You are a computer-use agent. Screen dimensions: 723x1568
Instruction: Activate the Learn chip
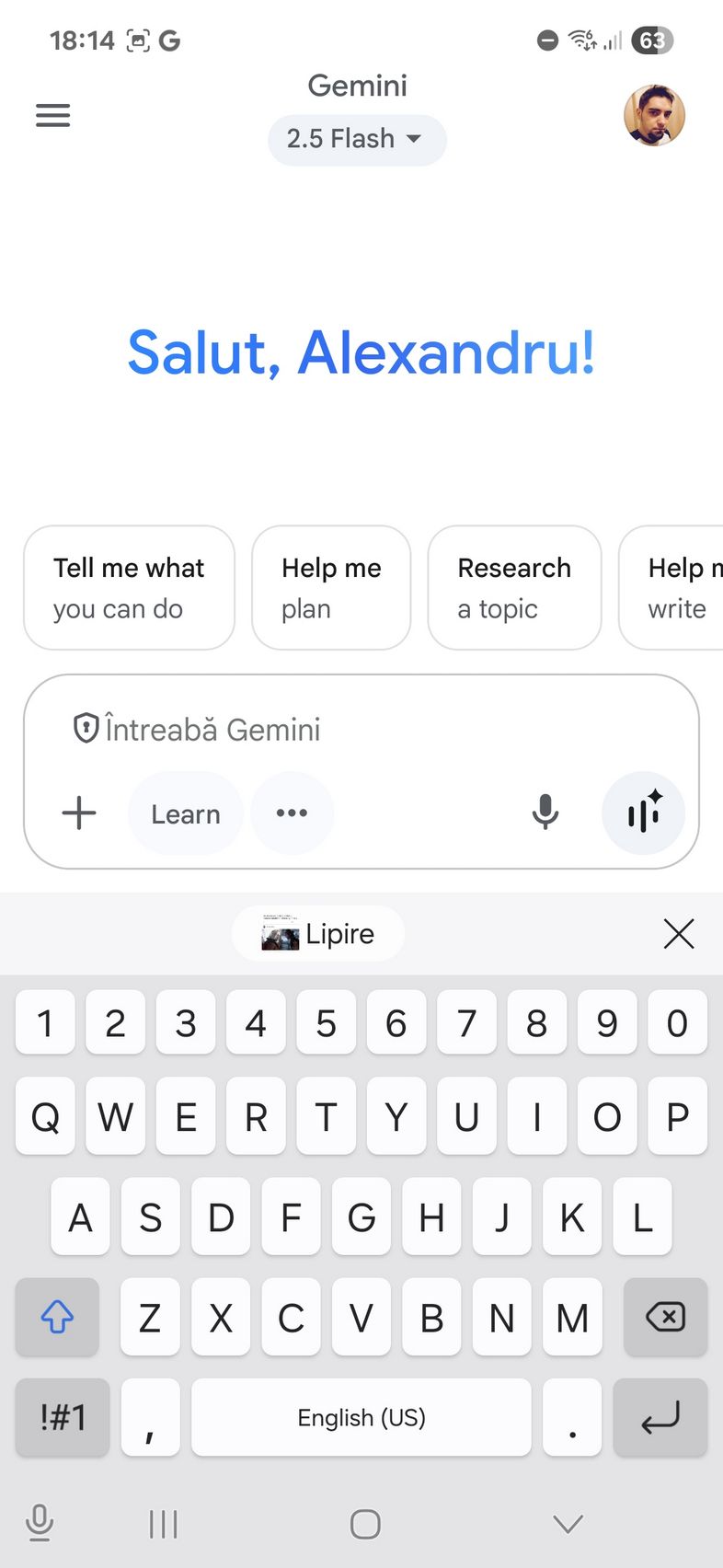pos(186,813)
